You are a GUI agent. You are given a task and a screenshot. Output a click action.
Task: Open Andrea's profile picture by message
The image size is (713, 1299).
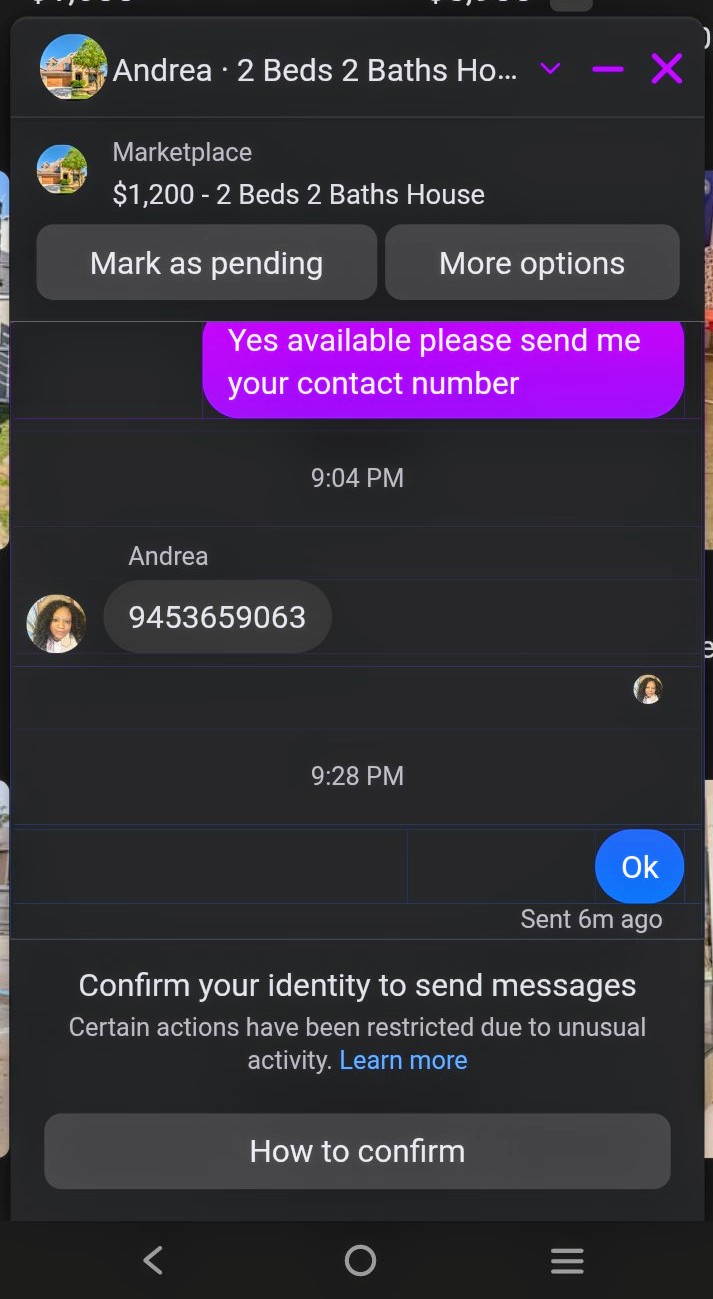click(56, 623)
